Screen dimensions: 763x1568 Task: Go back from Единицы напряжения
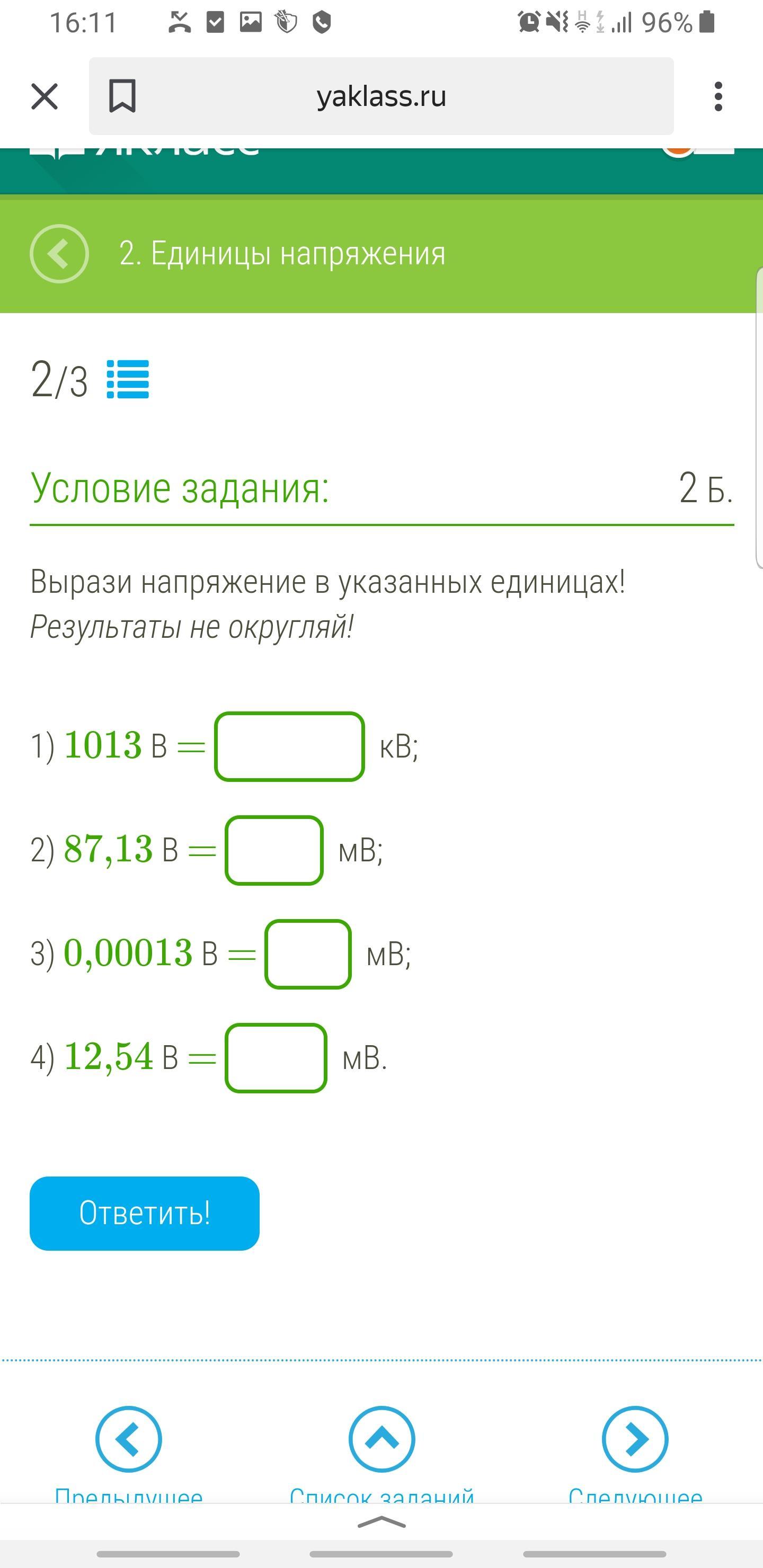(x=59, y=253)
